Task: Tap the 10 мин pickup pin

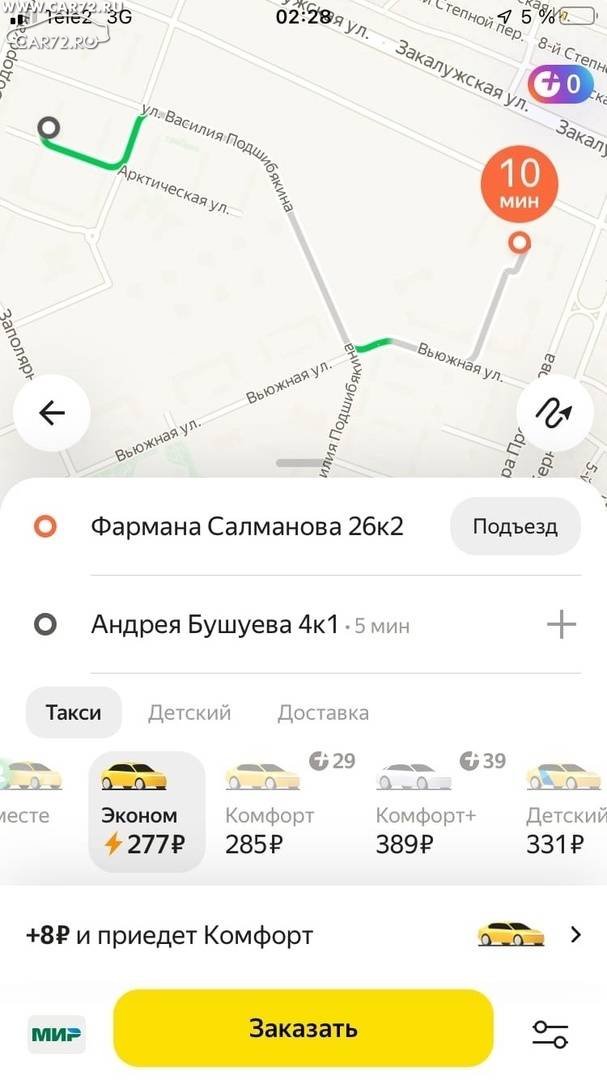Action: coord(519,183)
